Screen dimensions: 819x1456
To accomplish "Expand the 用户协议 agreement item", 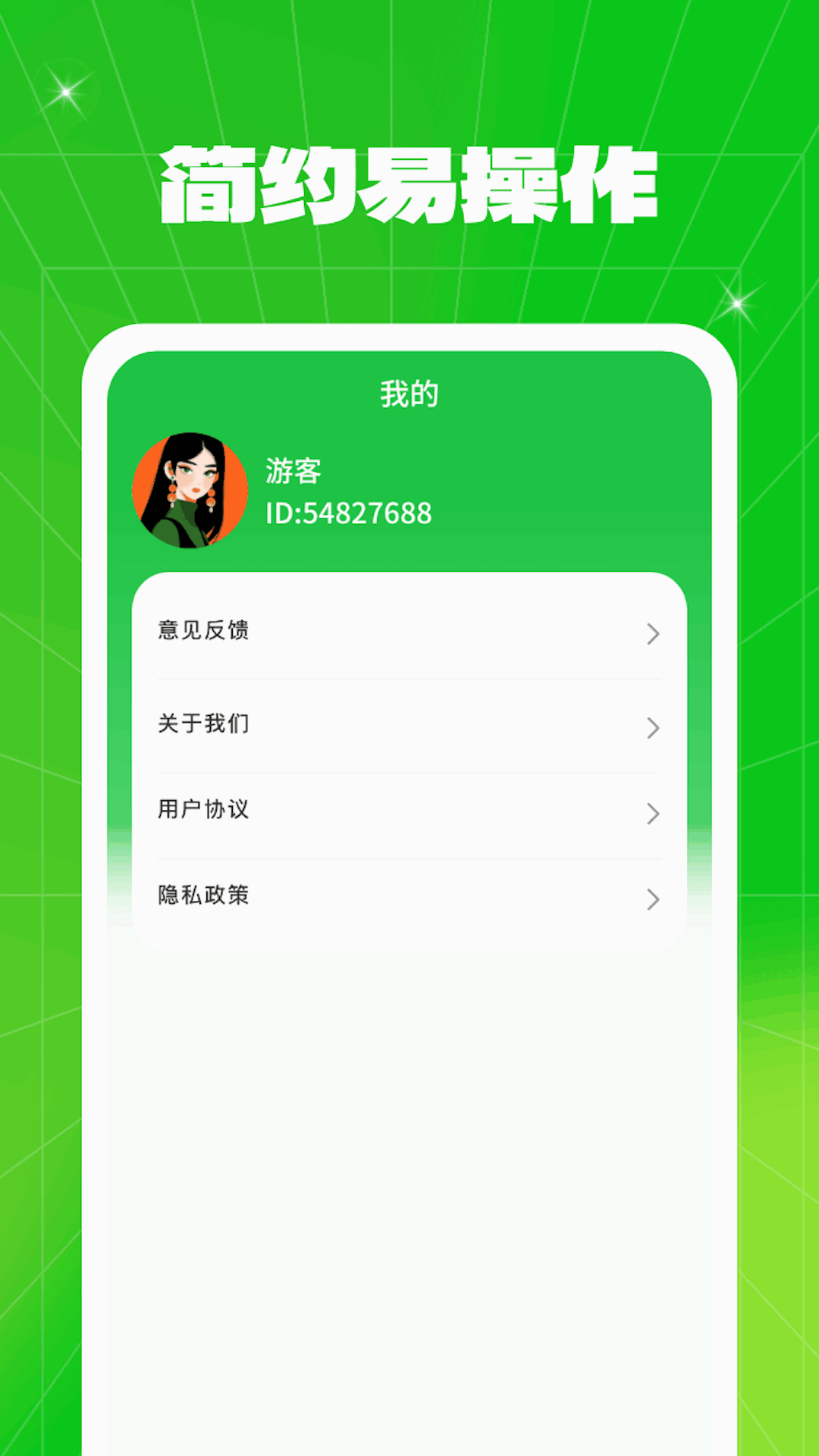I will click(409, 811).
